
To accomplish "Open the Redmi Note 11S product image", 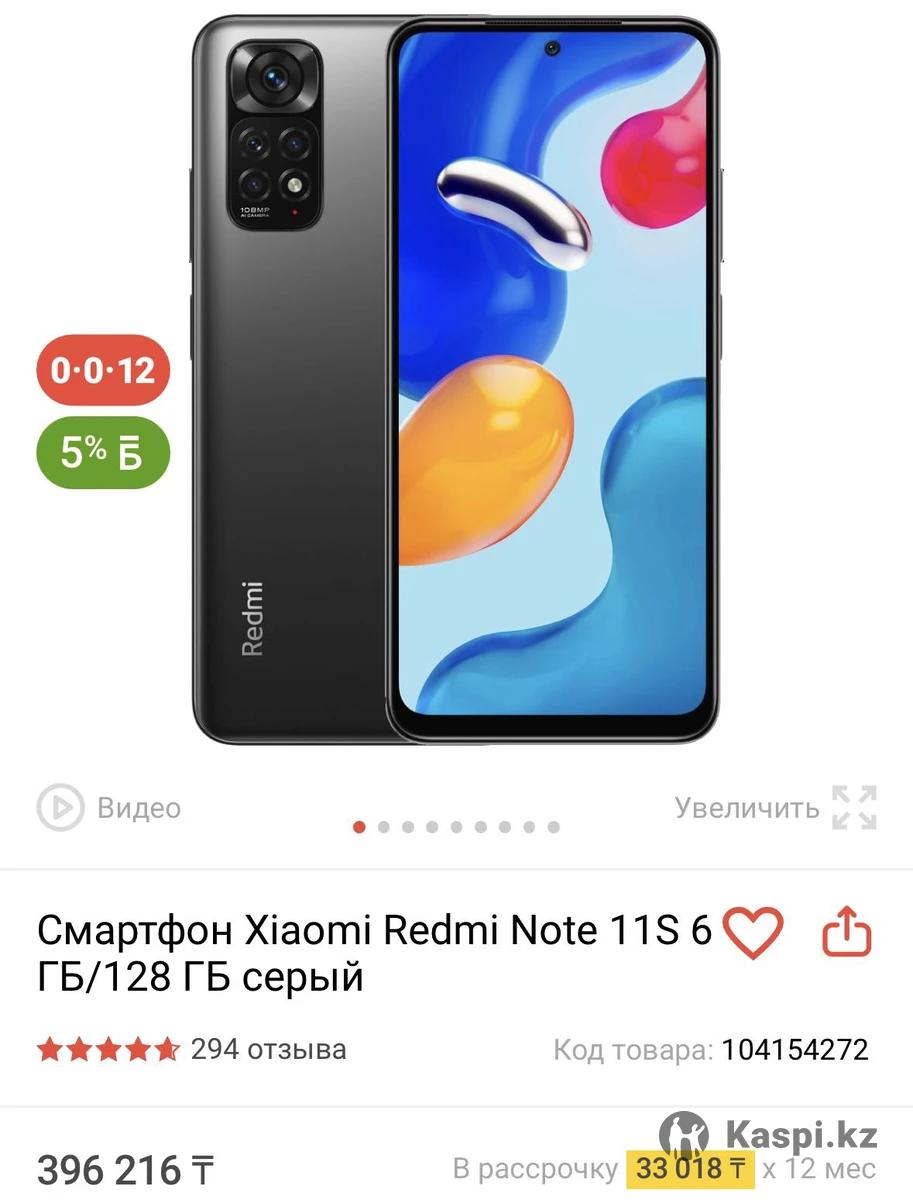I will (x=456, y=380).
